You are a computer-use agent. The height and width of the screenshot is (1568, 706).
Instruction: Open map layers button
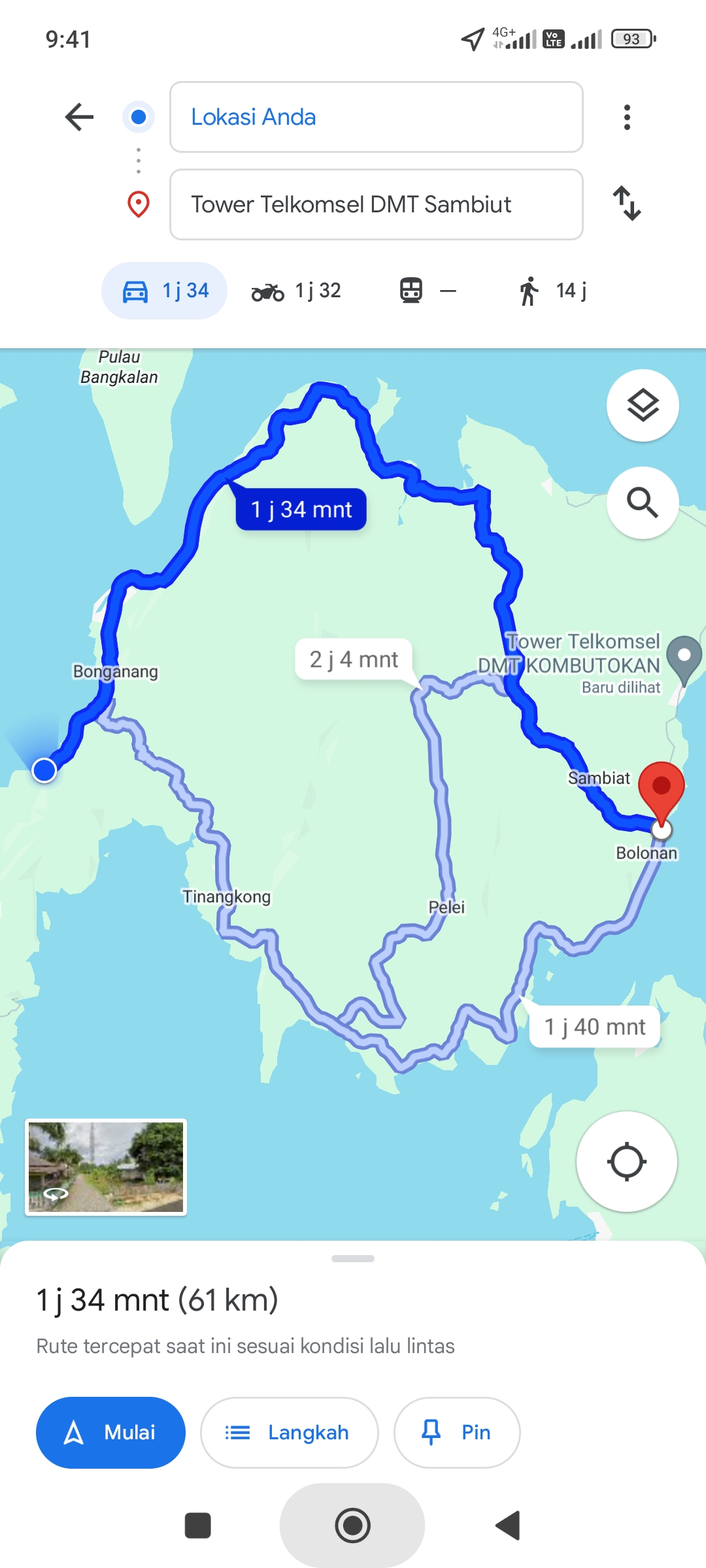643,406
